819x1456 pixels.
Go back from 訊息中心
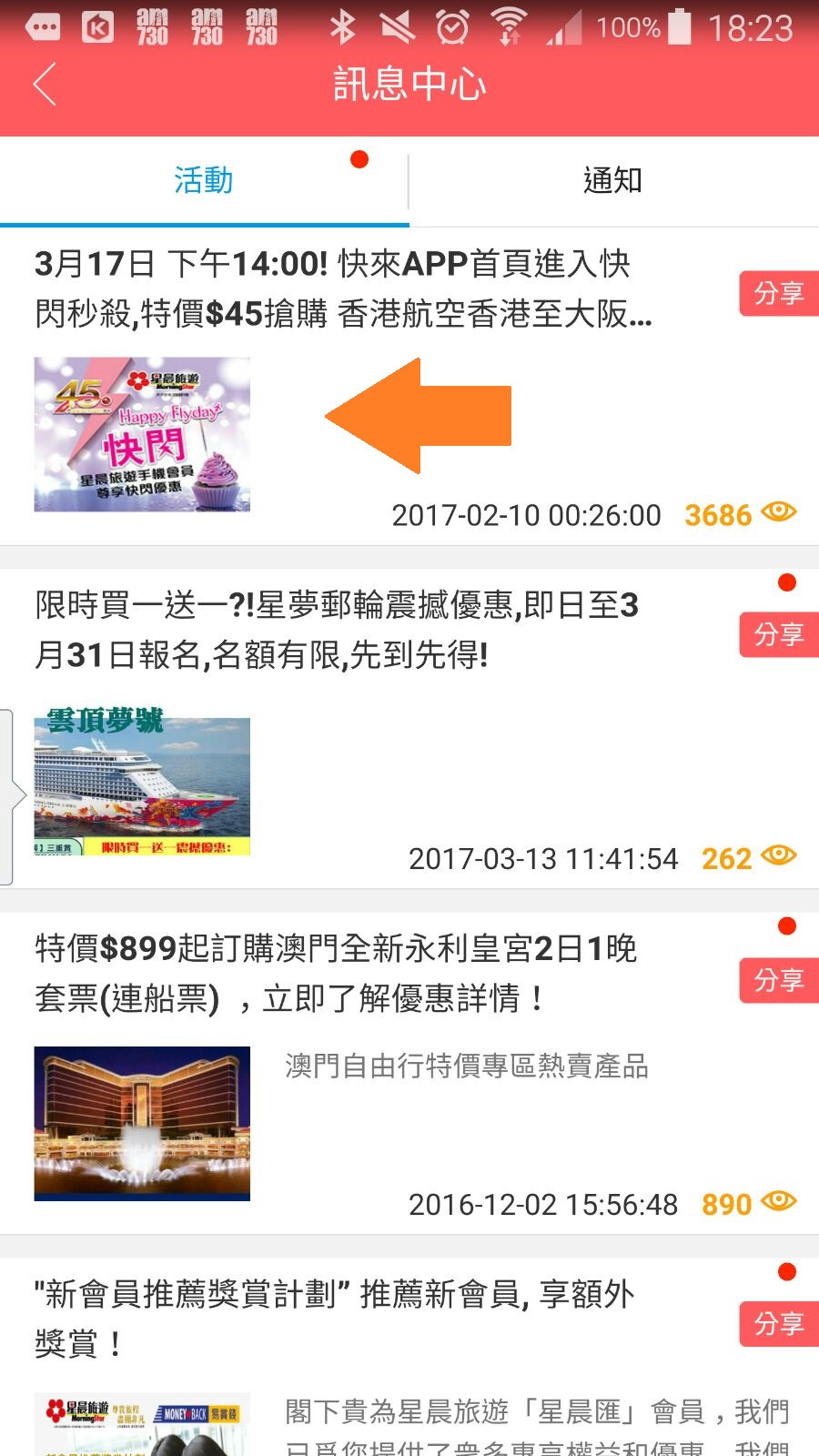click(44, 85)
